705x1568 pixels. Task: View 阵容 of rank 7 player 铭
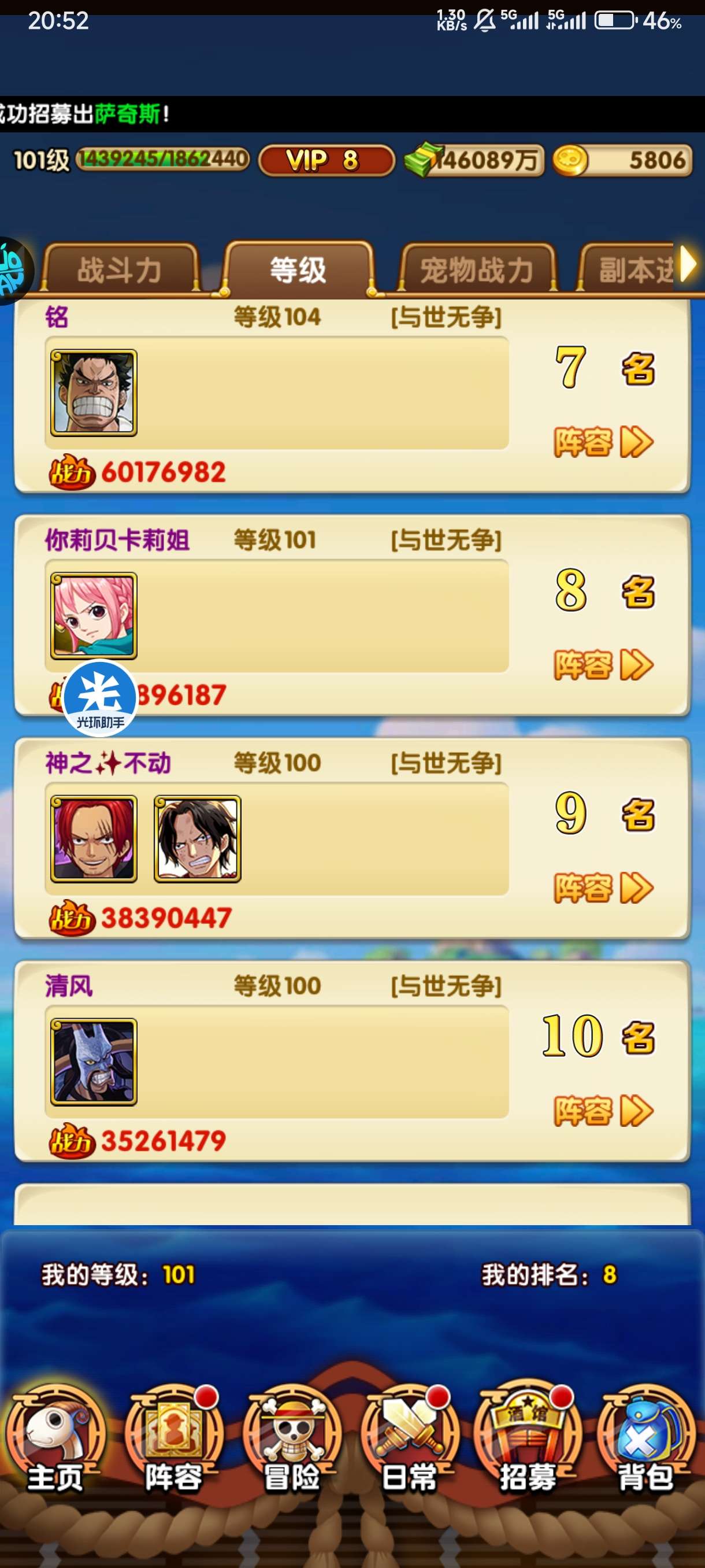tap(602, 442)
